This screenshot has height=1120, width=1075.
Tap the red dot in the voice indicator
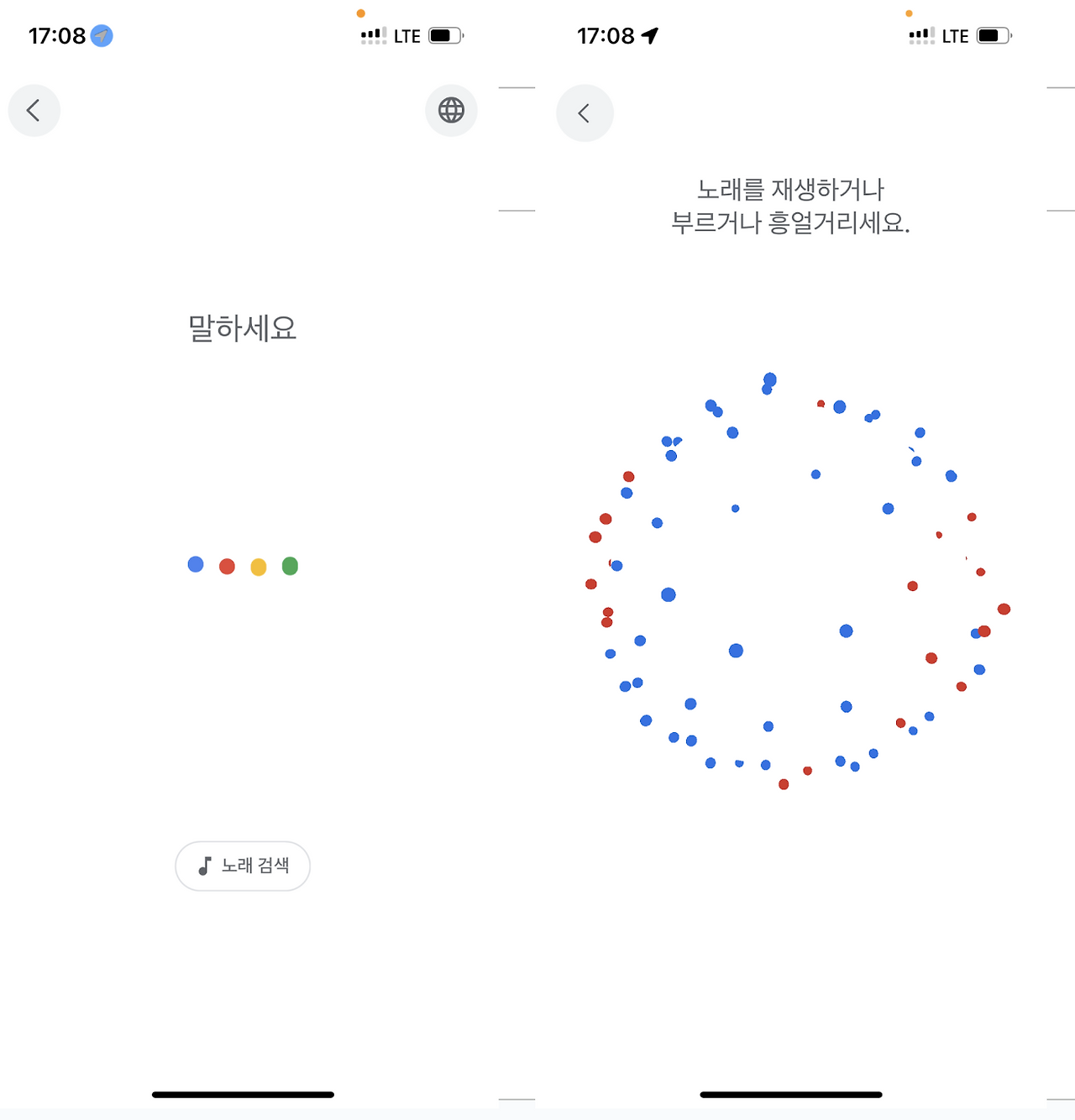click(226, 566)
